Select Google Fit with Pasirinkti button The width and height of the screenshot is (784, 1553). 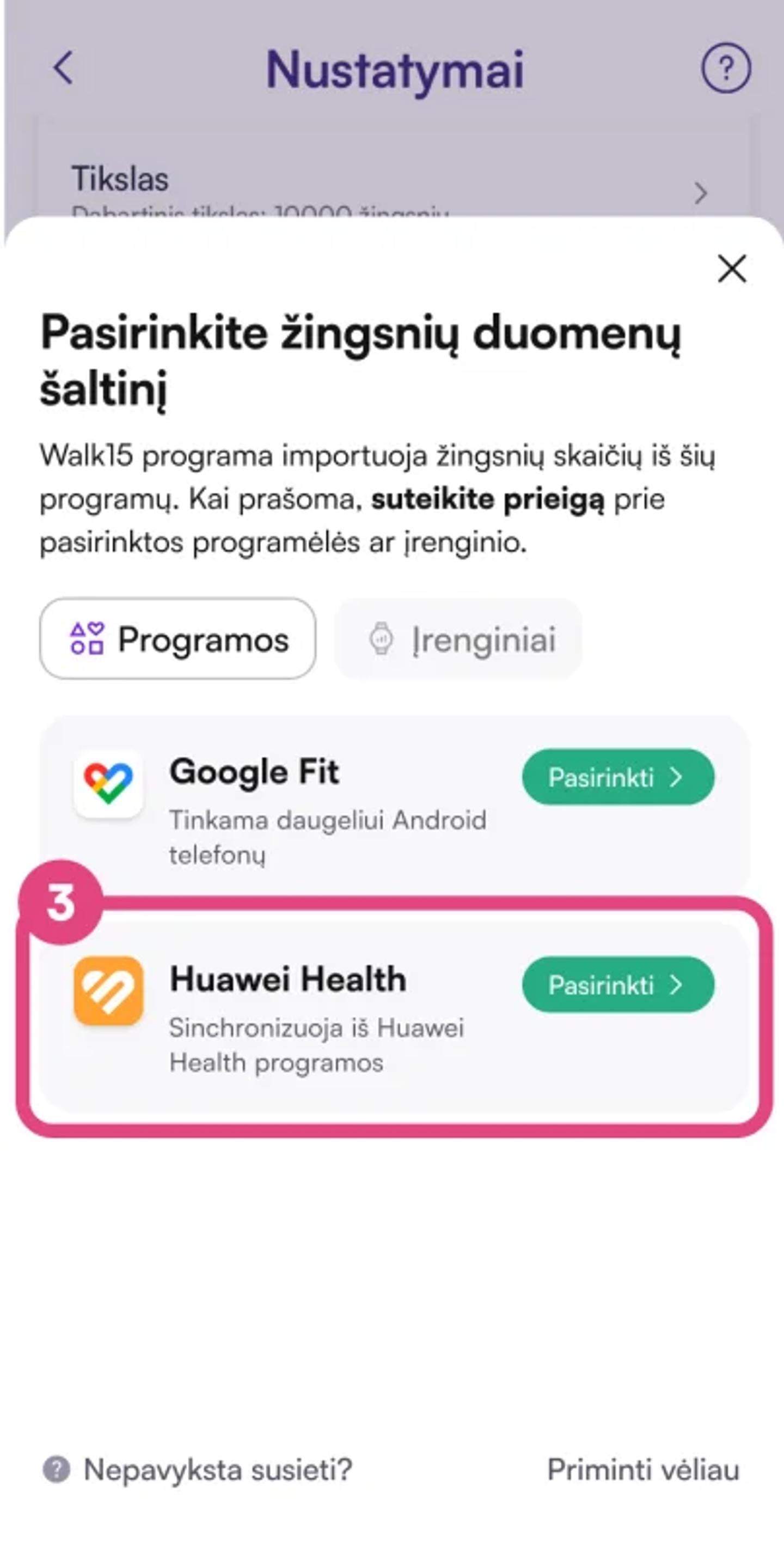[x=618, y=777]
